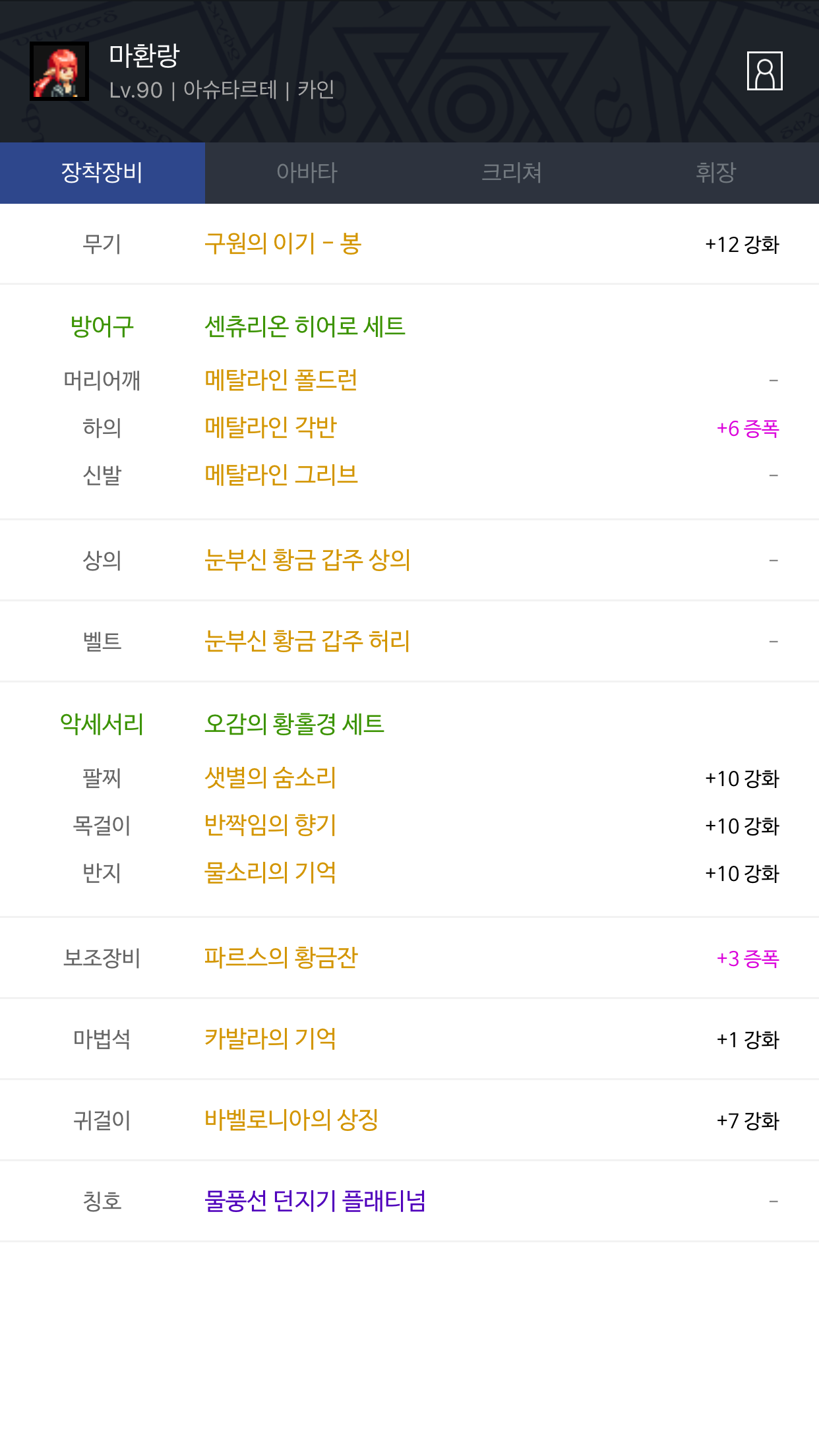This screenshot has width=819, height=1456.
Task: Open weapon 구원의 이기 - 봉
Action: tap(283, 244)
